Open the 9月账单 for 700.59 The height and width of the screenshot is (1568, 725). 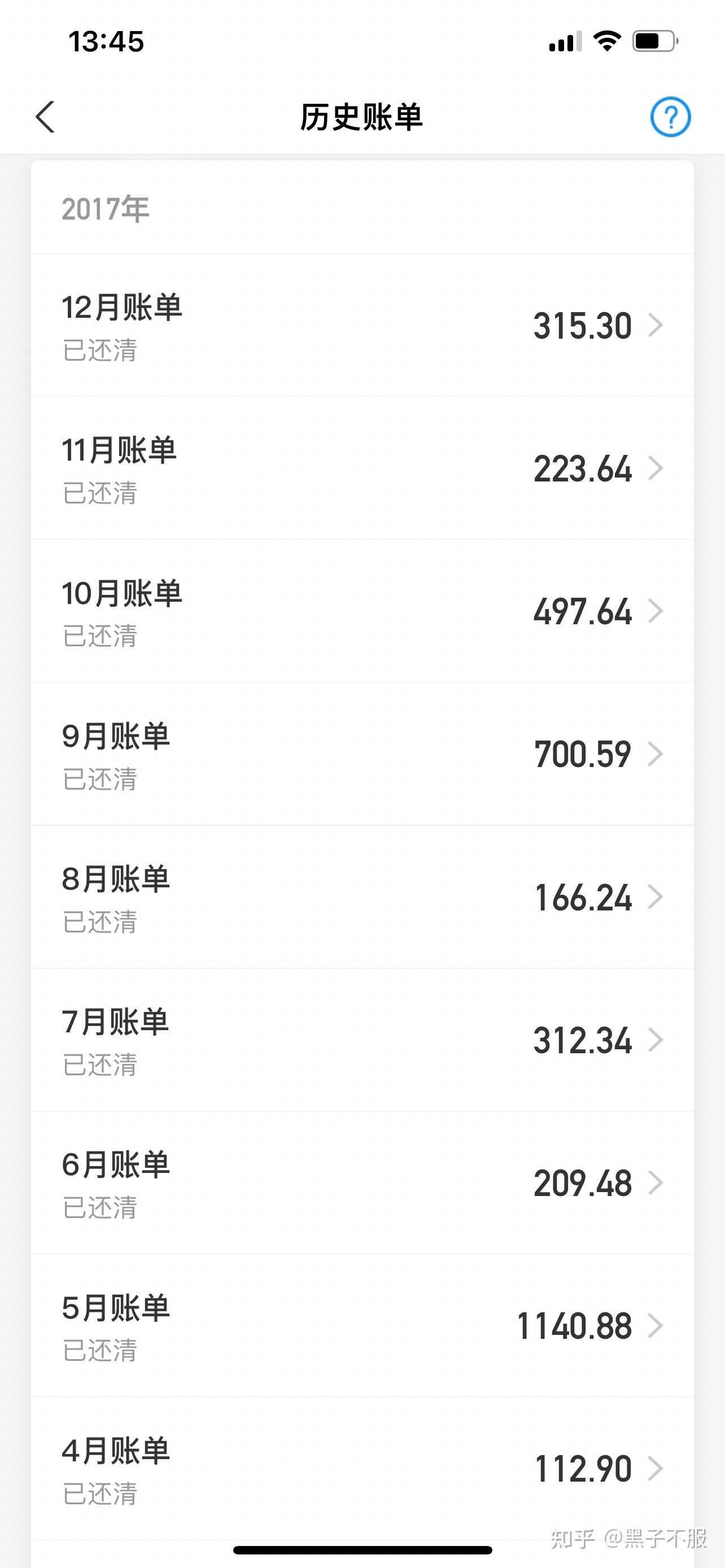(362, 754)
